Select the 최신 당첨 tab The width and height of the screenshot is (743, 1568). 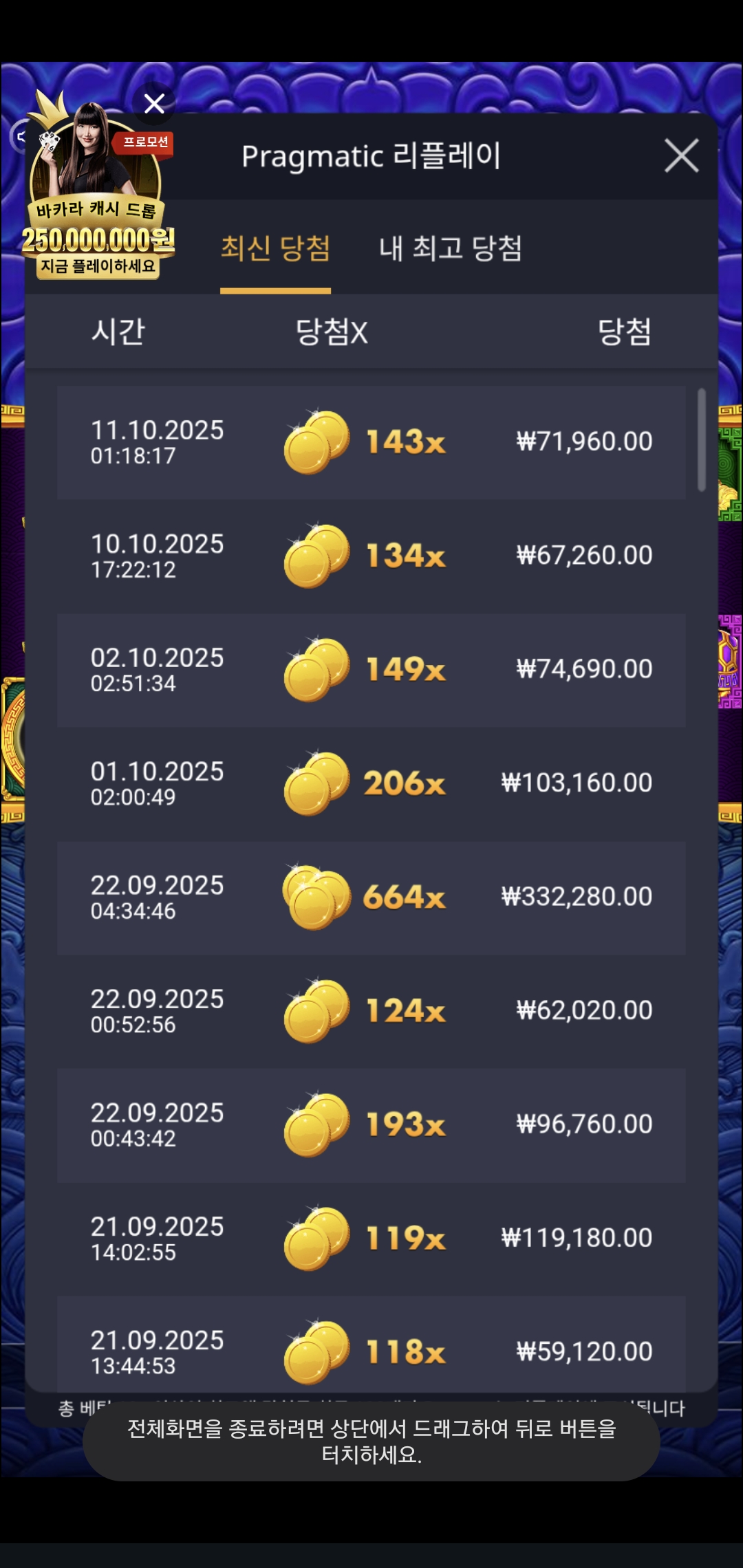[x=275, y=248]
